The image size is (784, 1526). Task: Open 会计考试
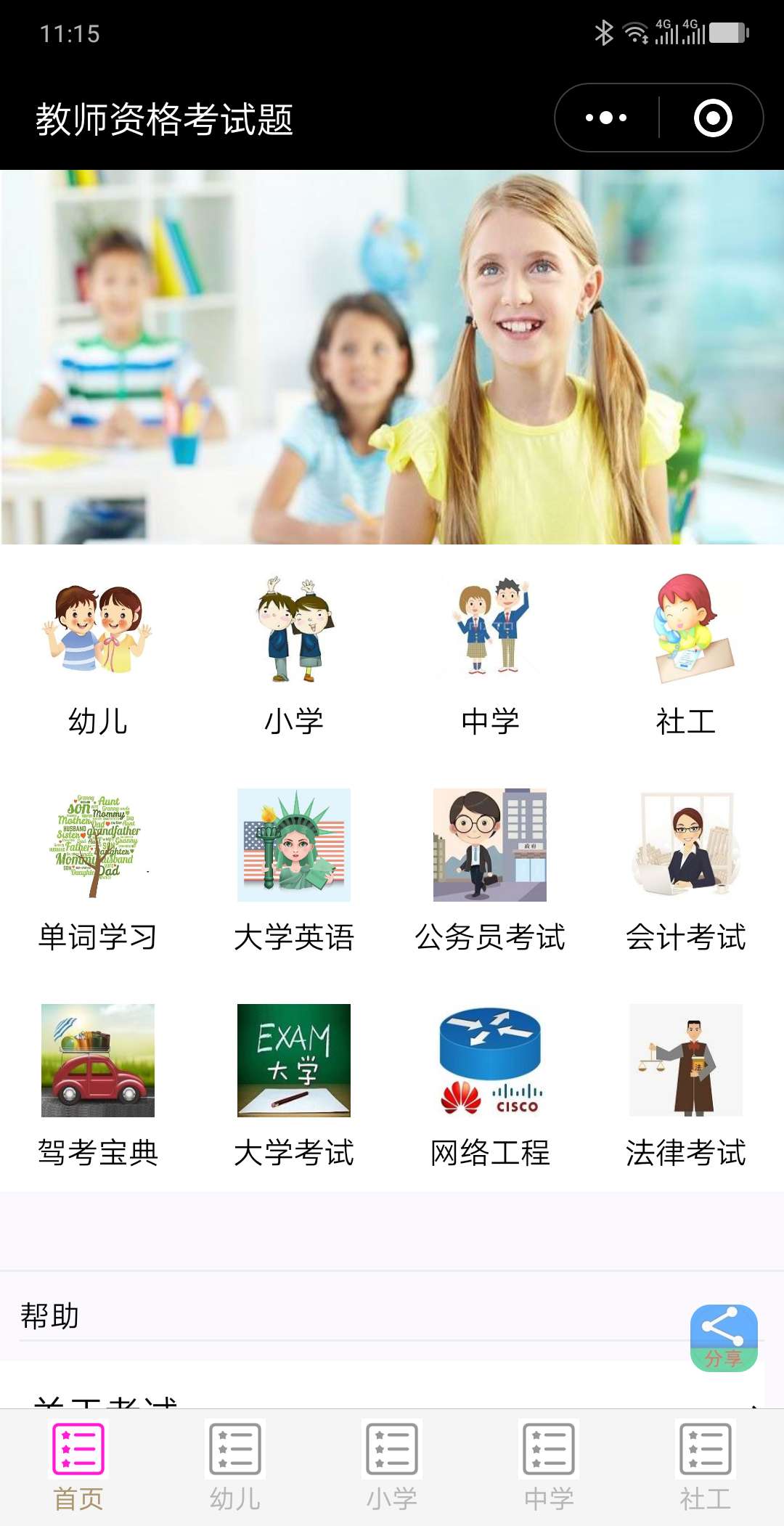(686, 871)
